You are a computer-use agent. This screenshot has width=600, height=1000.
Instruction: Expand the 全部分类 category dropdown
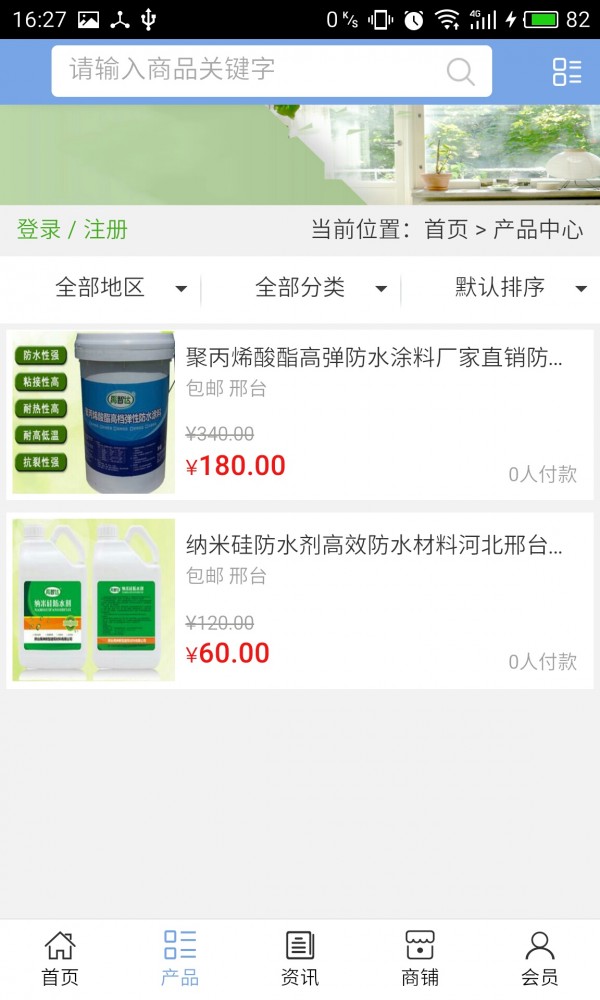coord(320,289)
